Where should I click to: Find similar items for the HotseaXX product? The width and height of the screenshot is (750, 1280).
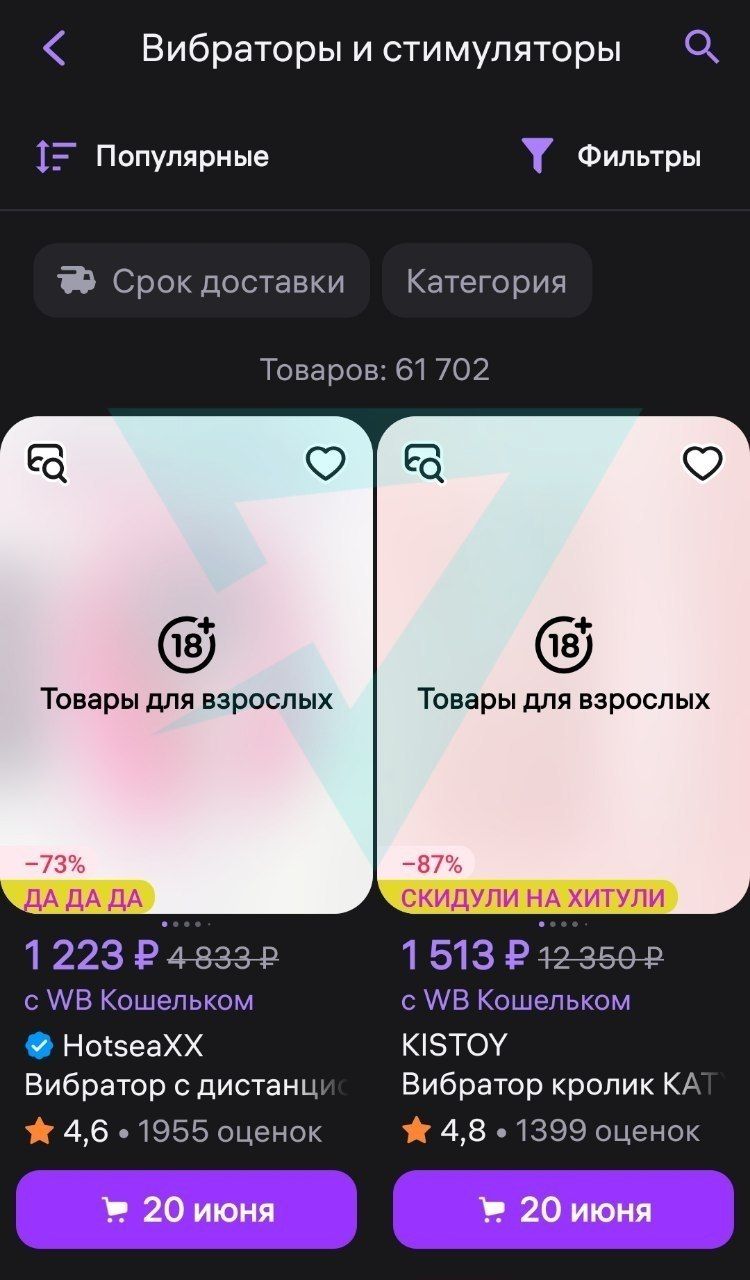(47, 463)
